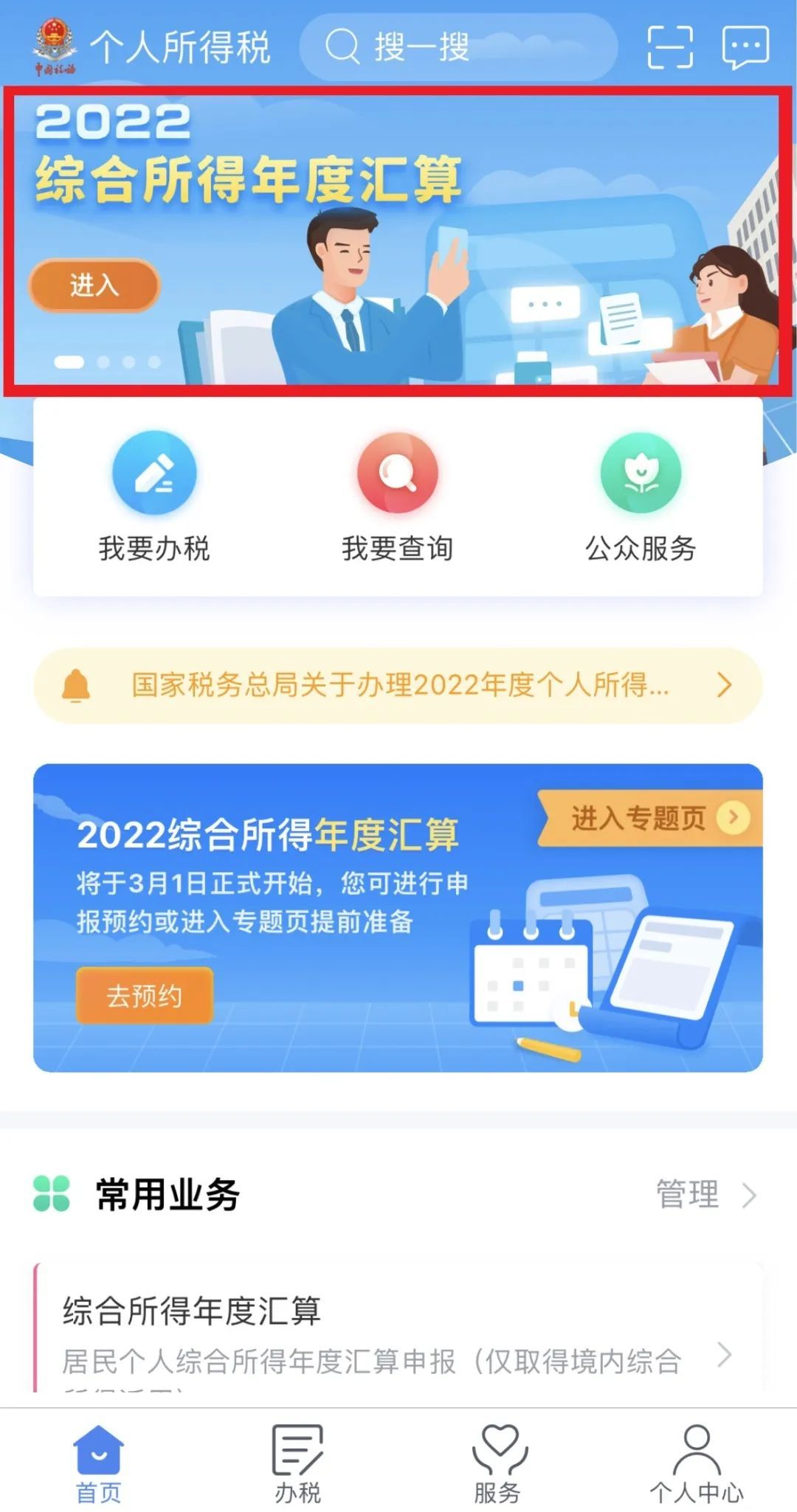Viewport: 797px width, 1512px height.
Task: Tap 进入专题页
Action: tap(649, 818)
